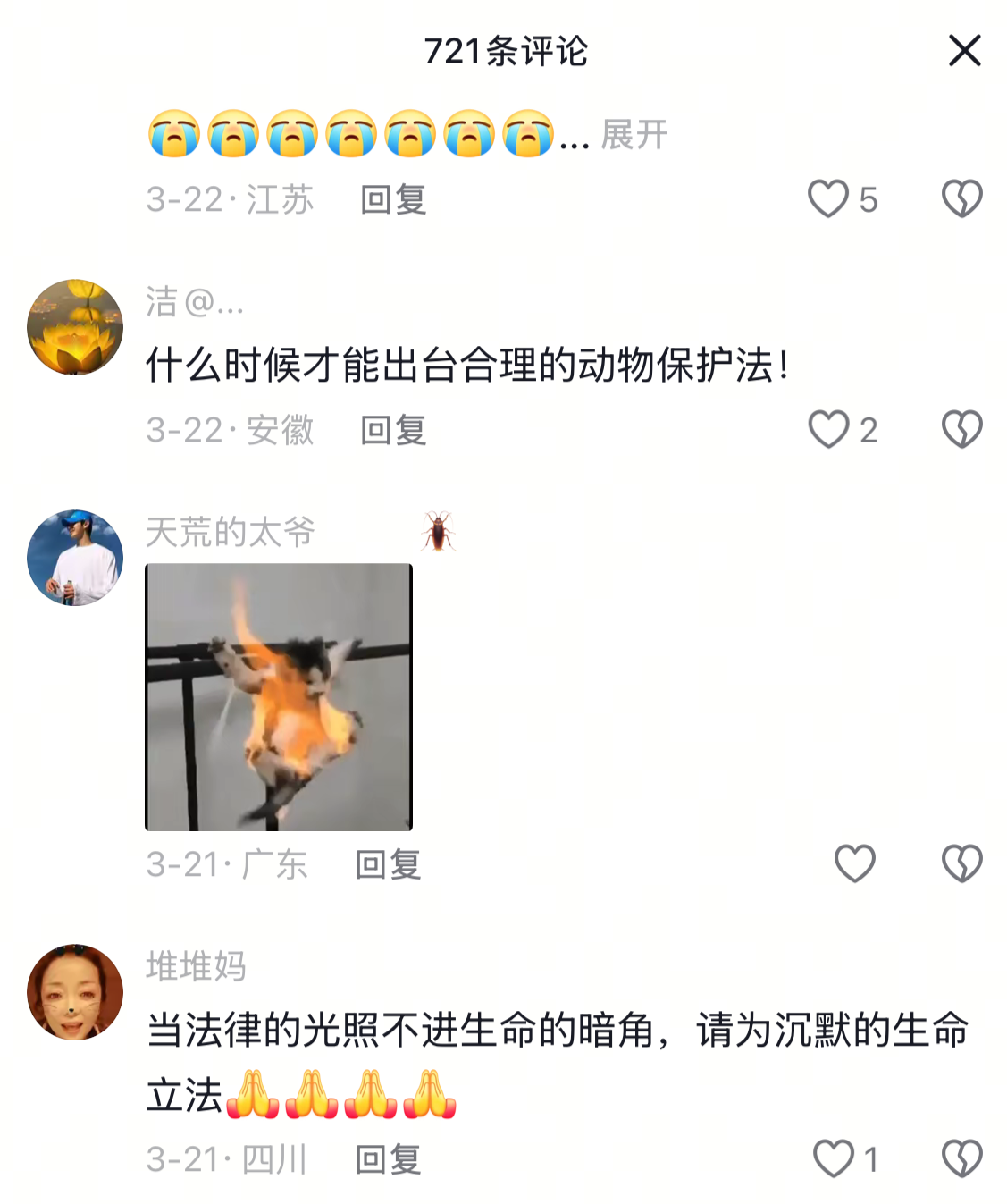Like 洁@...'s comment about 动物保护法
1007x1204 pixels.
[828, 429]
